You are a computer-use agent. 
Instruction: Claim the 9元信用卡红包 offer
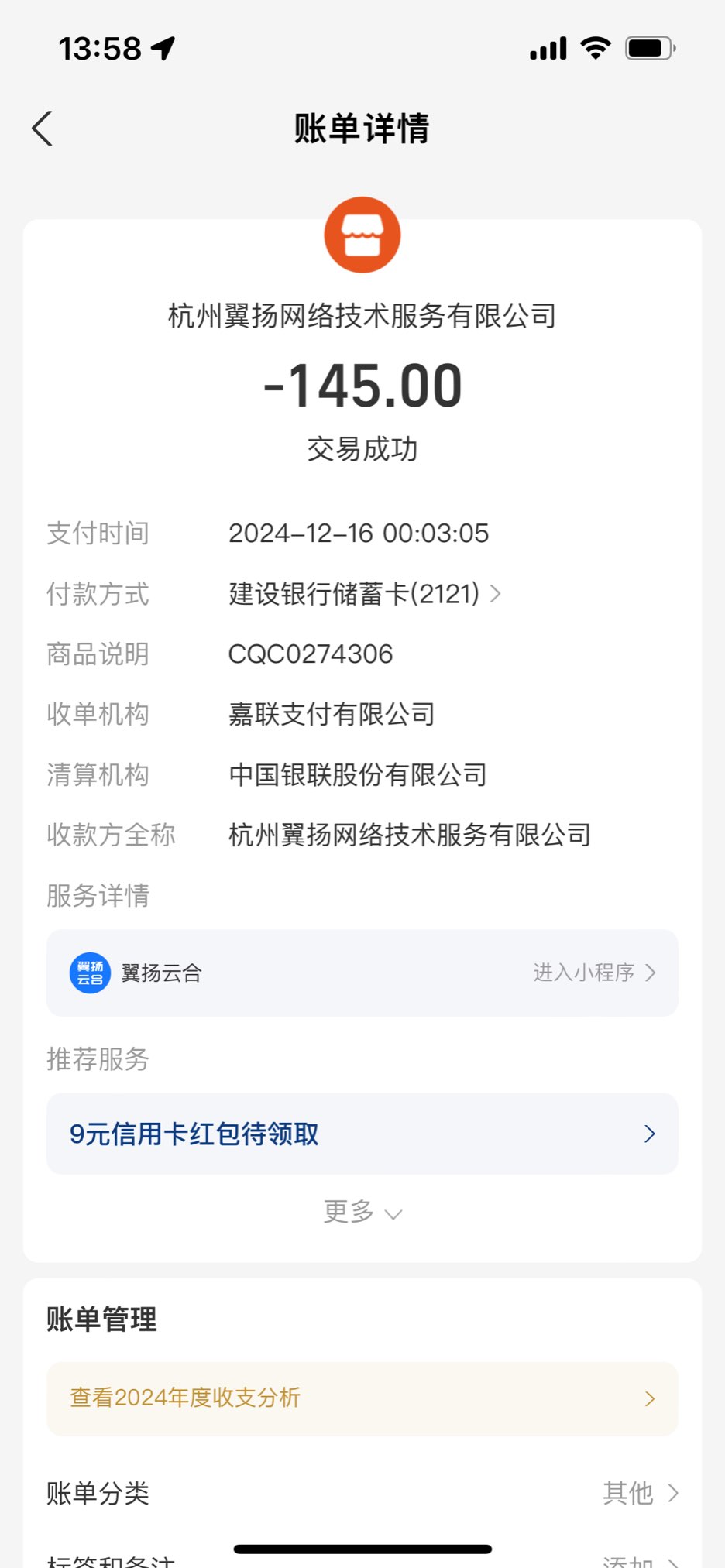[x=362, y=1134]
